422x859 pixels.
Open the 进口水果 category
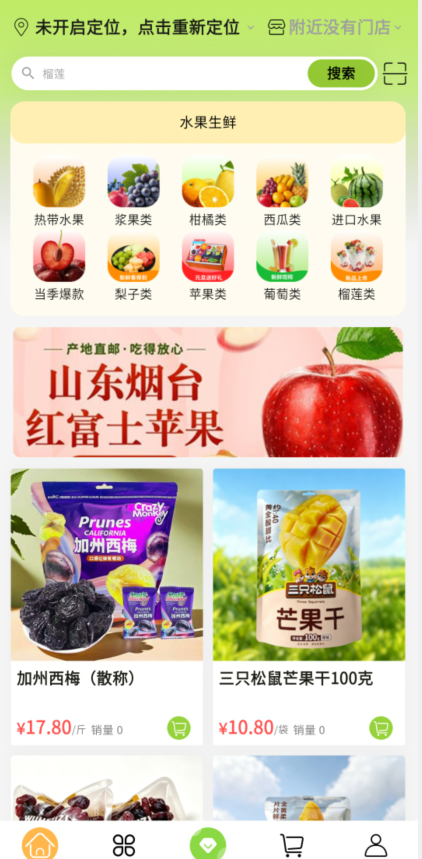click(356, 193)
